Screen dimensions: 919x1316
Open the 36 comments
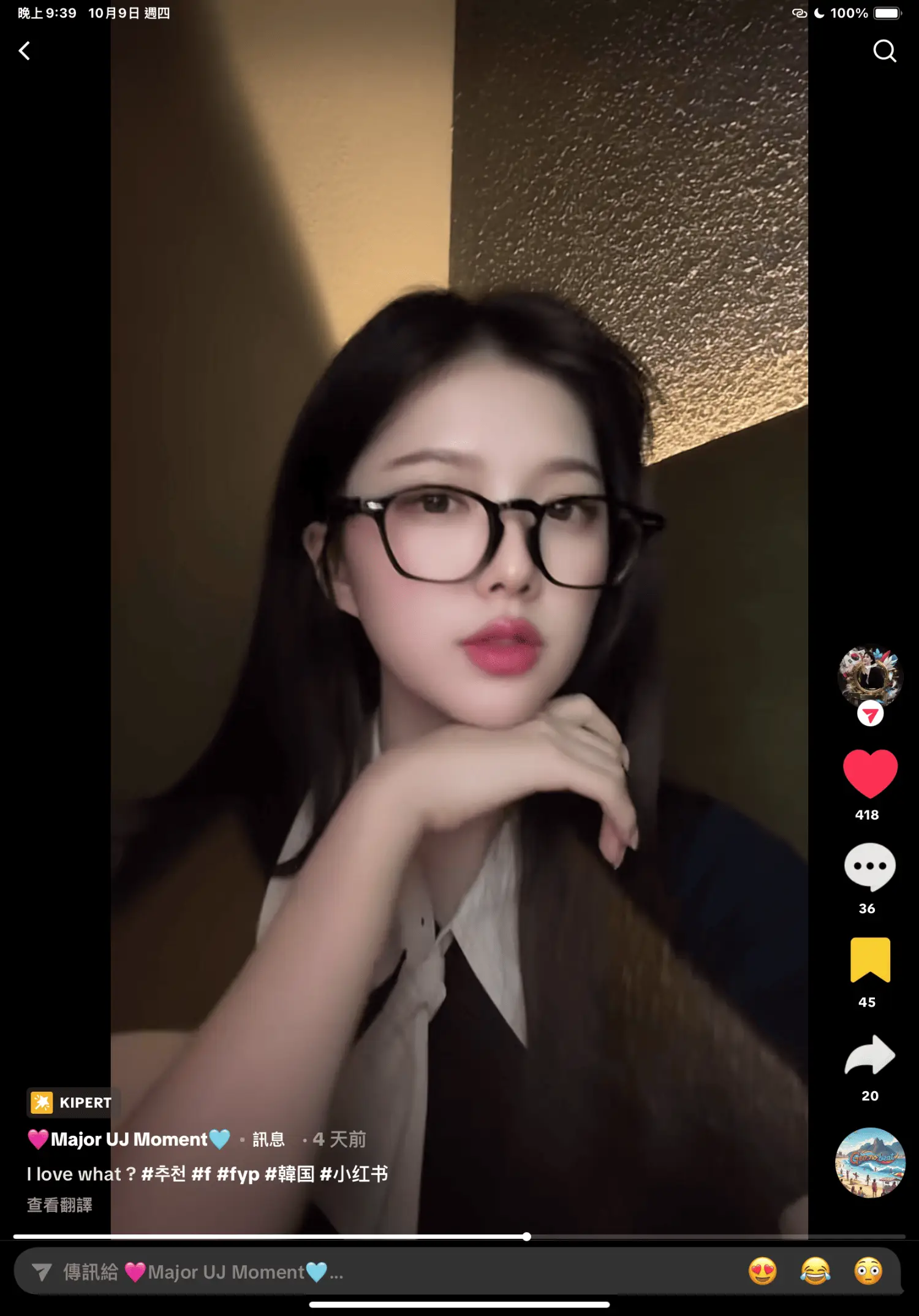(869, 867)
